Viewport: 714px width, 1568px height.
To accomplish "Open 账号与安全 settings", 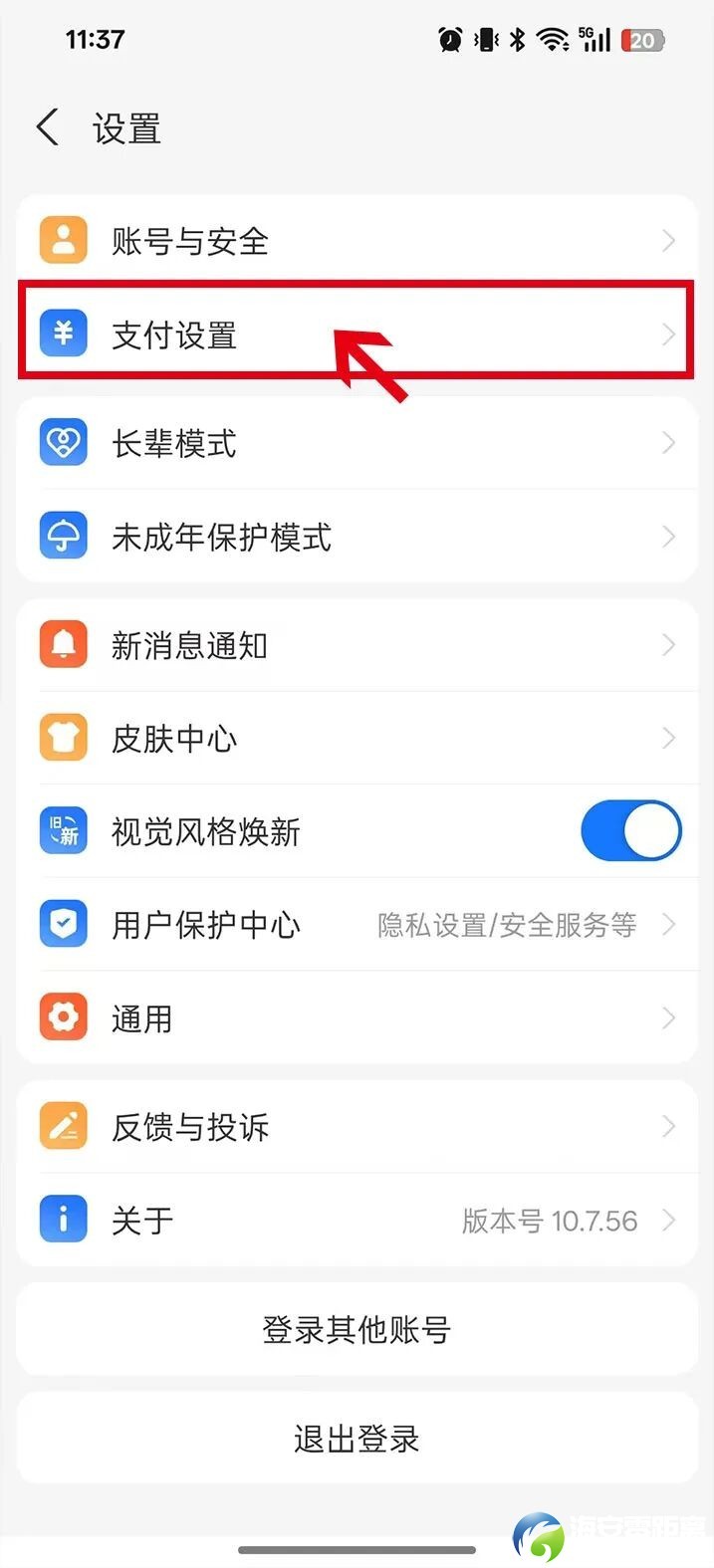I will click(357, 241).
